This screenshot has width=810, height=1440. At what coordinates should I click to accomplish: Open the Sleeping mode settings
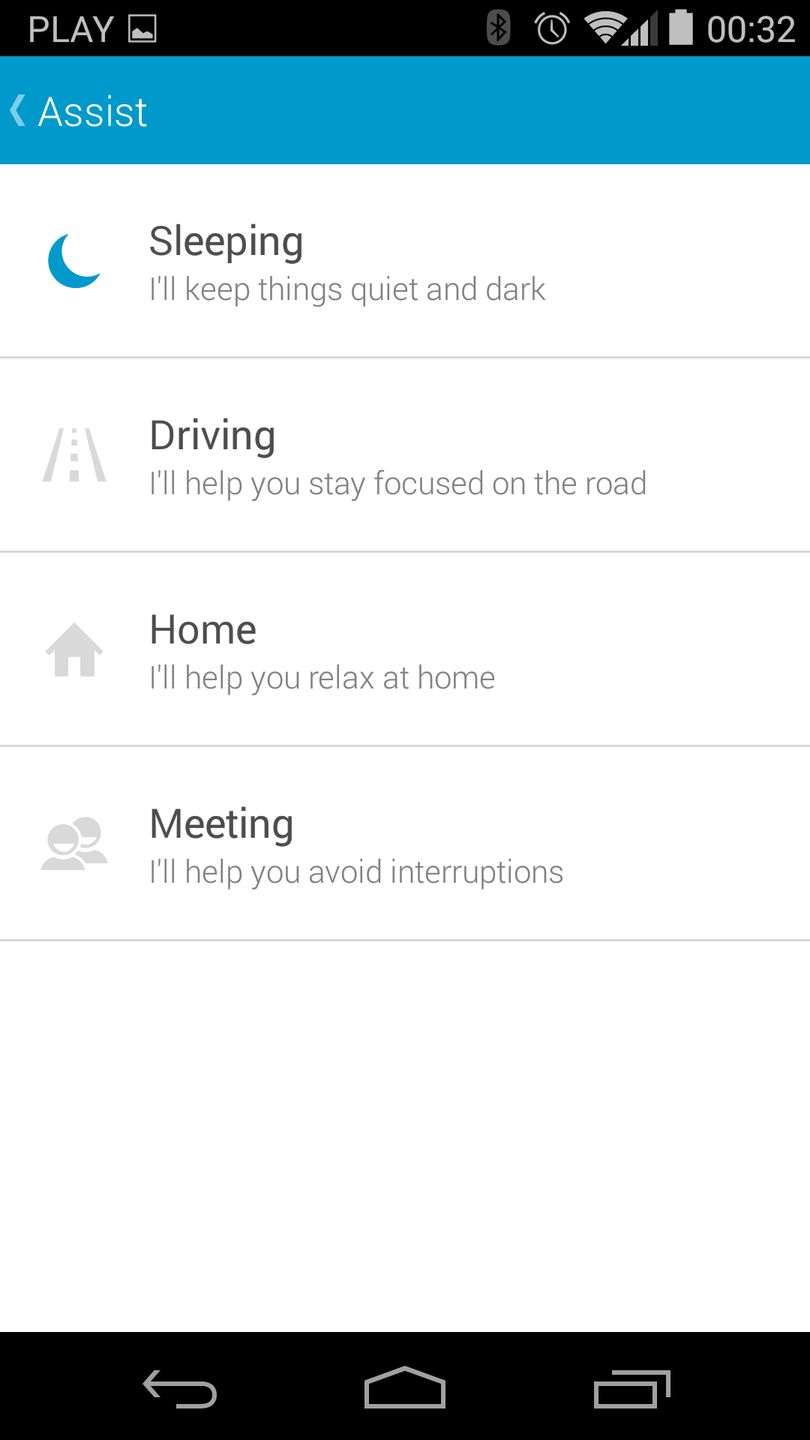click(404, 261)
